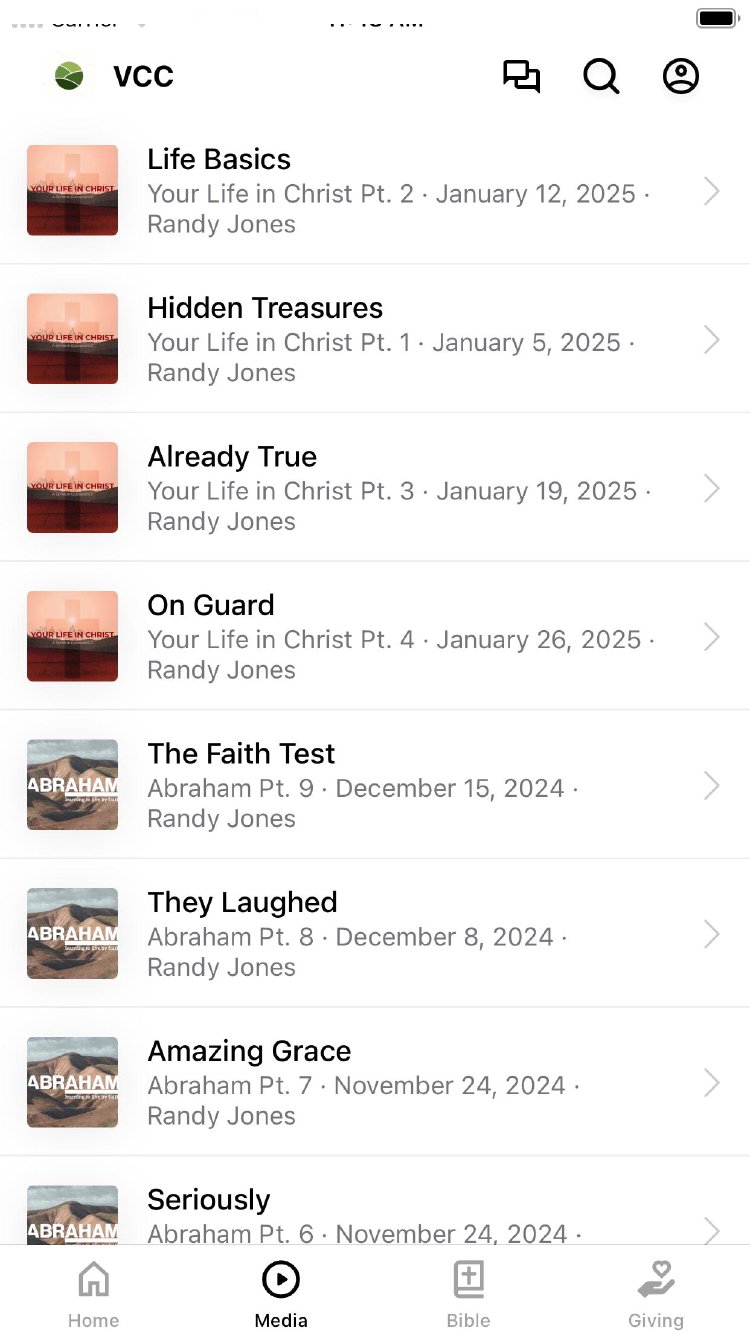Open the Life Basics sermon
The image size is (750, 1334).
click(x=375, y=190)
